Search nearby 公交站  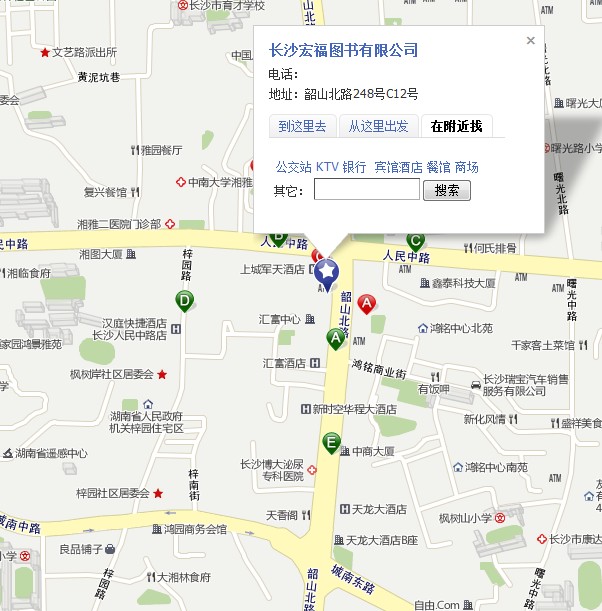tap(293, 167)
